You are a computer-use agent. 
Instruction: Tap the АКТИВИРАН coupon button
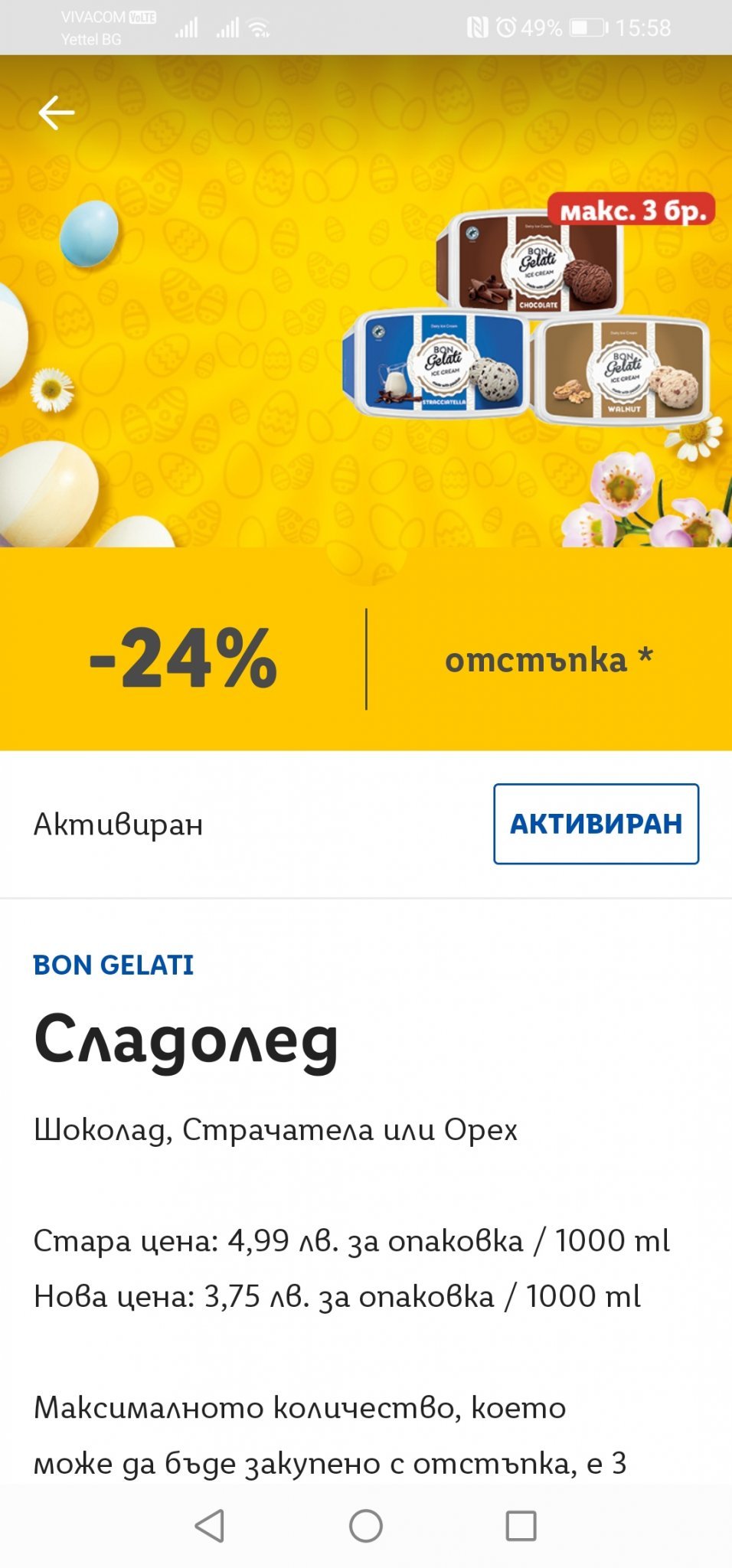(596, 824)
